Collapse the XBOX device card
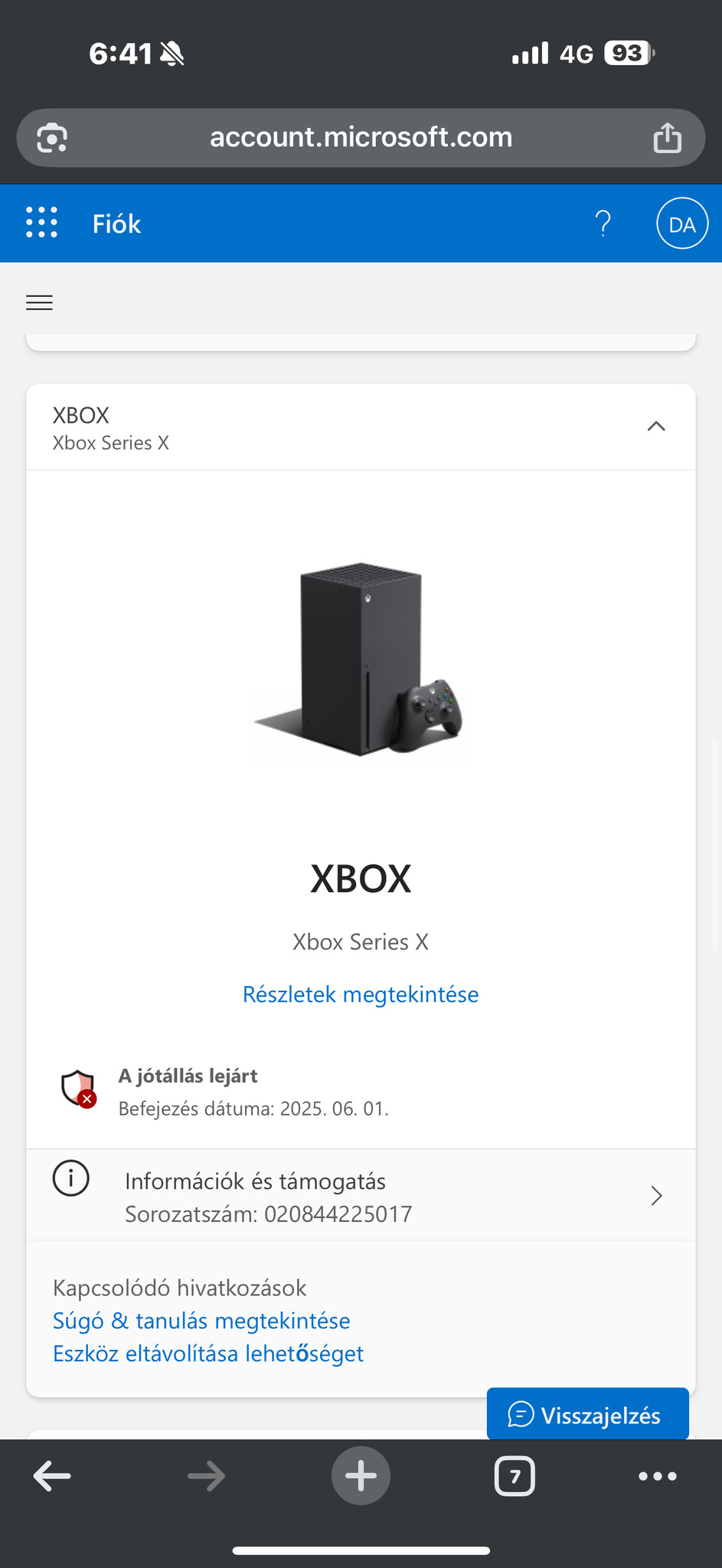The height and width of the screenshot is (1568, 722). [656, 426]
